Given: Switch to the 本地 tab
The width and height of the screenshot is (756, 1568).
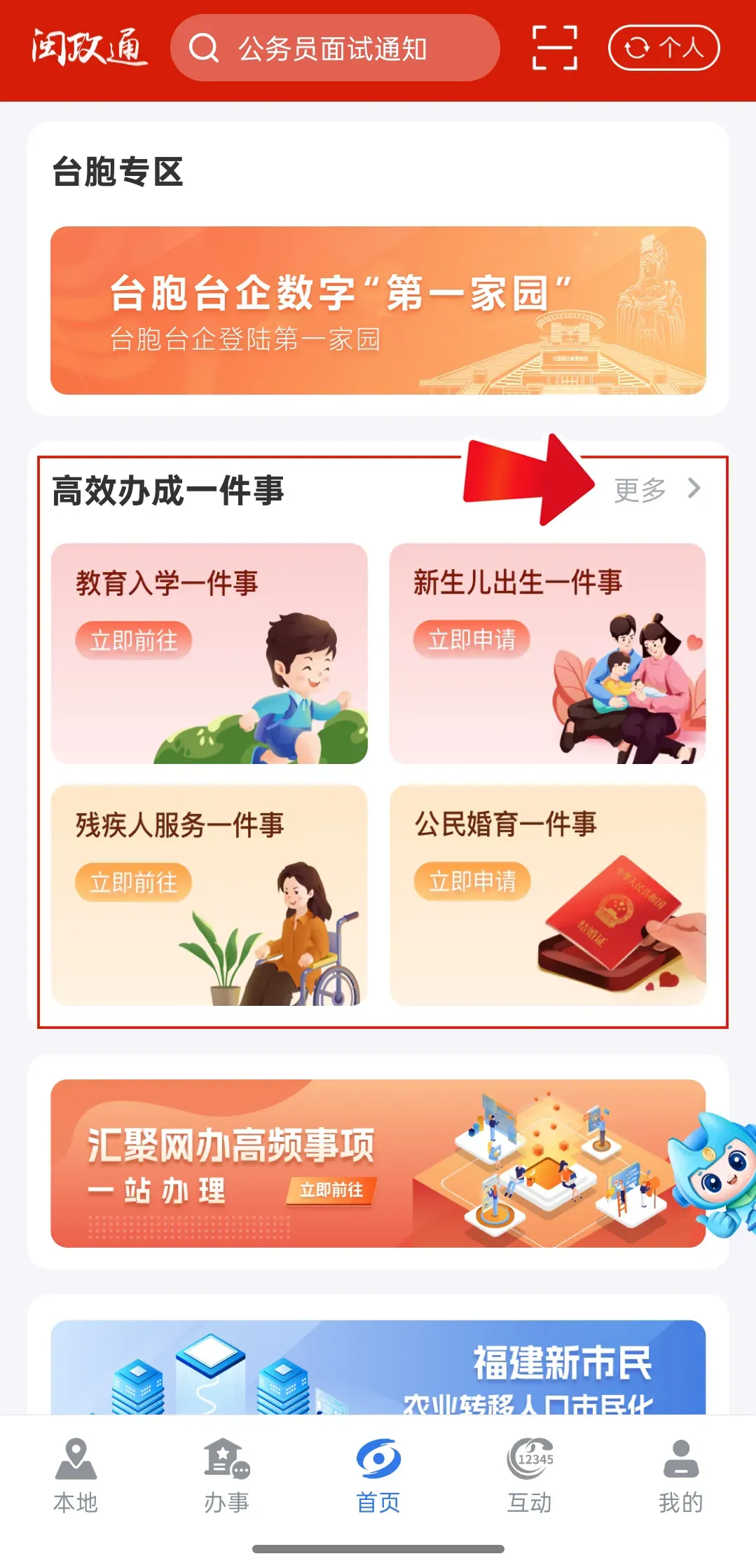Looking at the screenshot, I should coord(76,1475).
